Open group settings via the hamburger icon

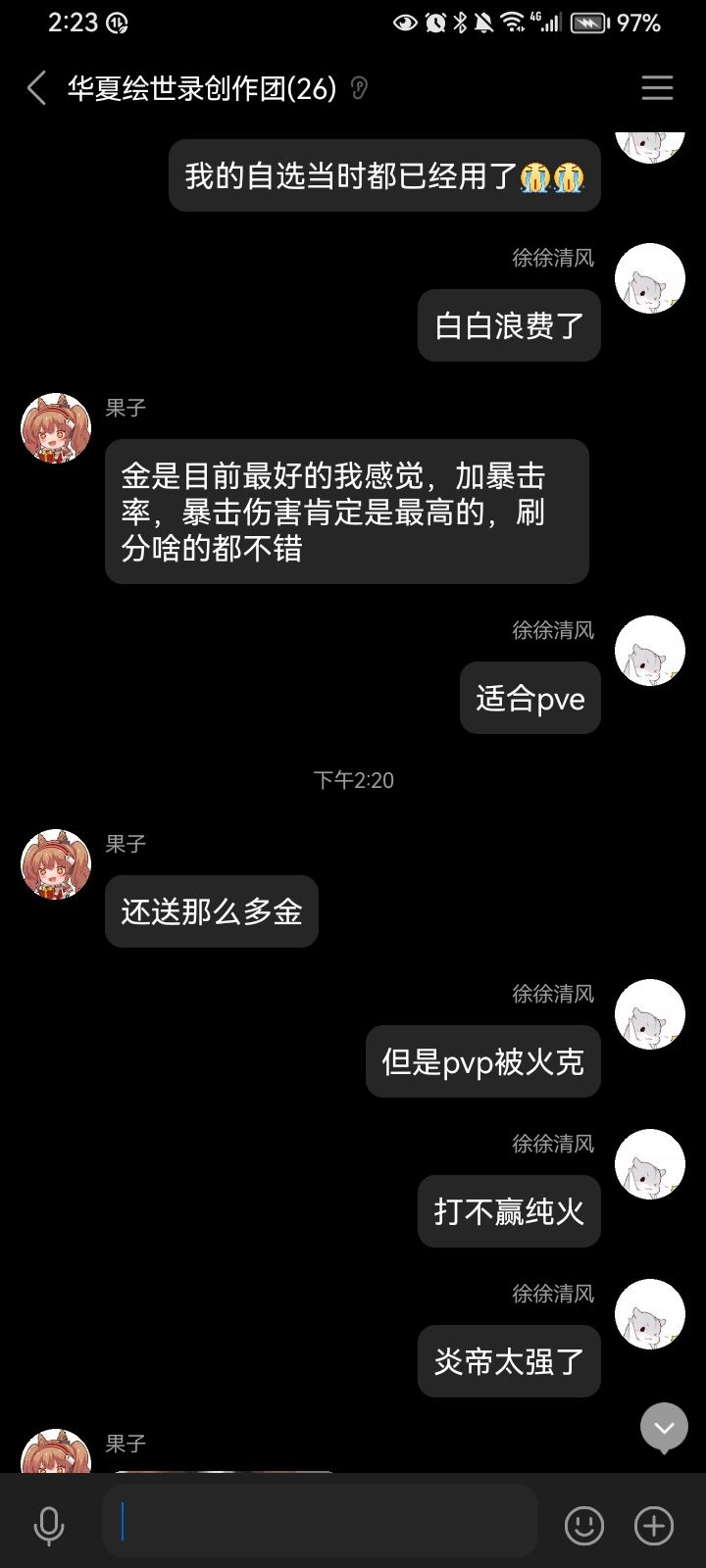[x=657, y=88]
